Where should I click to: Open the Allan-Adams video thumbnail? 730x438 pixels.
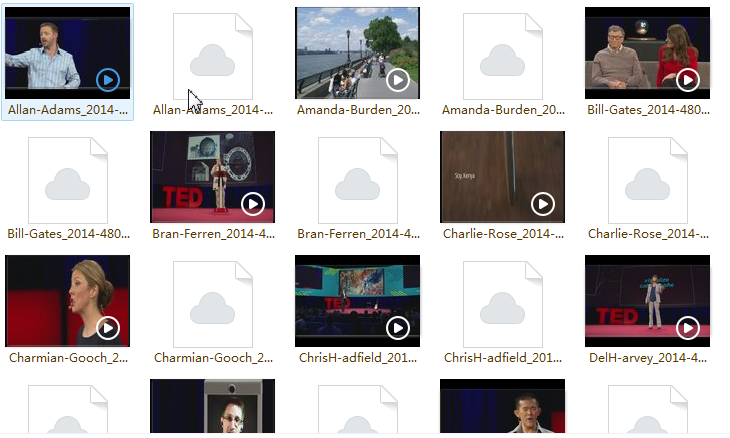pyautogui.click(x=67, y=53)
